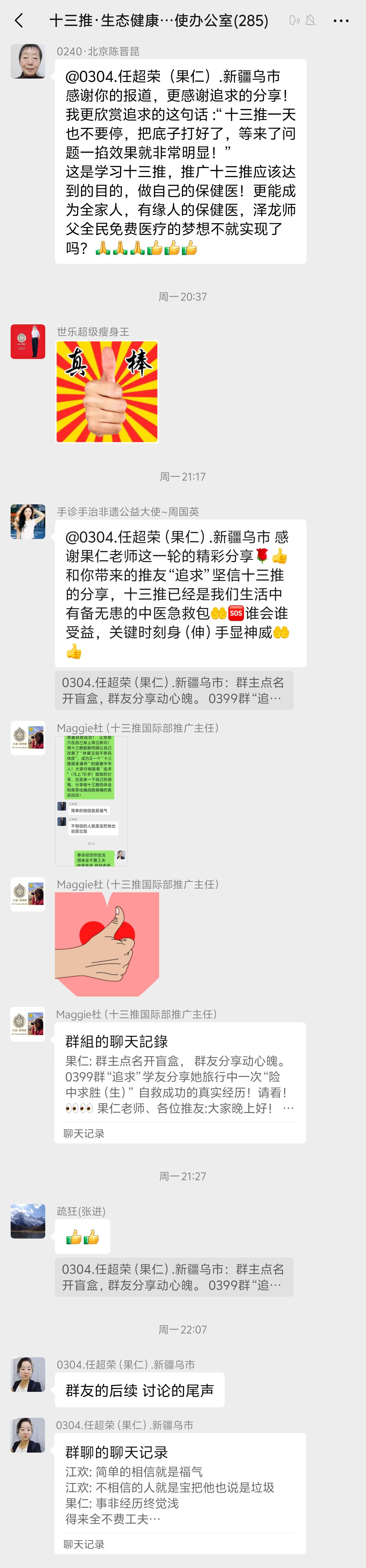366x1568 pixels.
Task: View Maggie杜's heart thumbs-up sticker
Action: (107, 944)
